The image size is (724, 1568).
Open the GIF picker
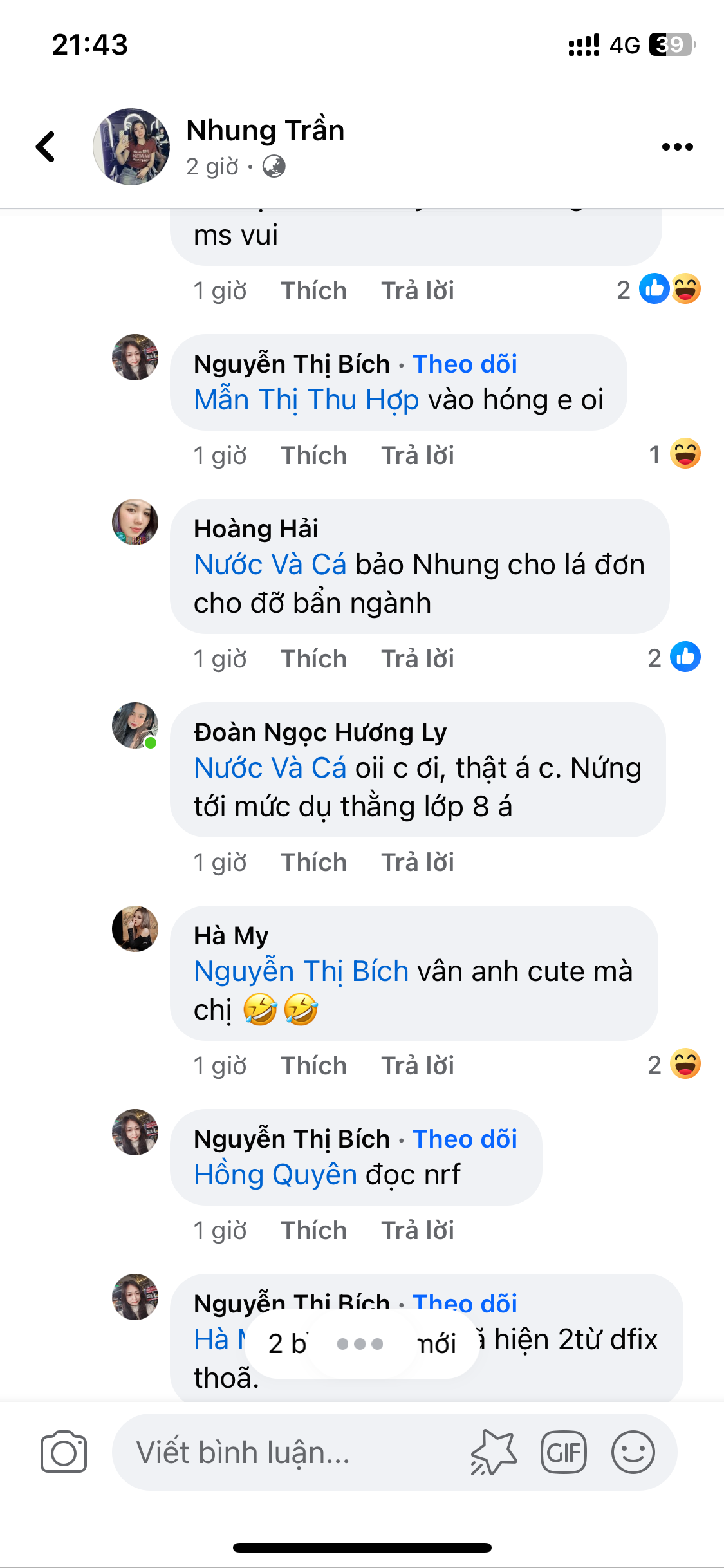(x=564, y=1452)
